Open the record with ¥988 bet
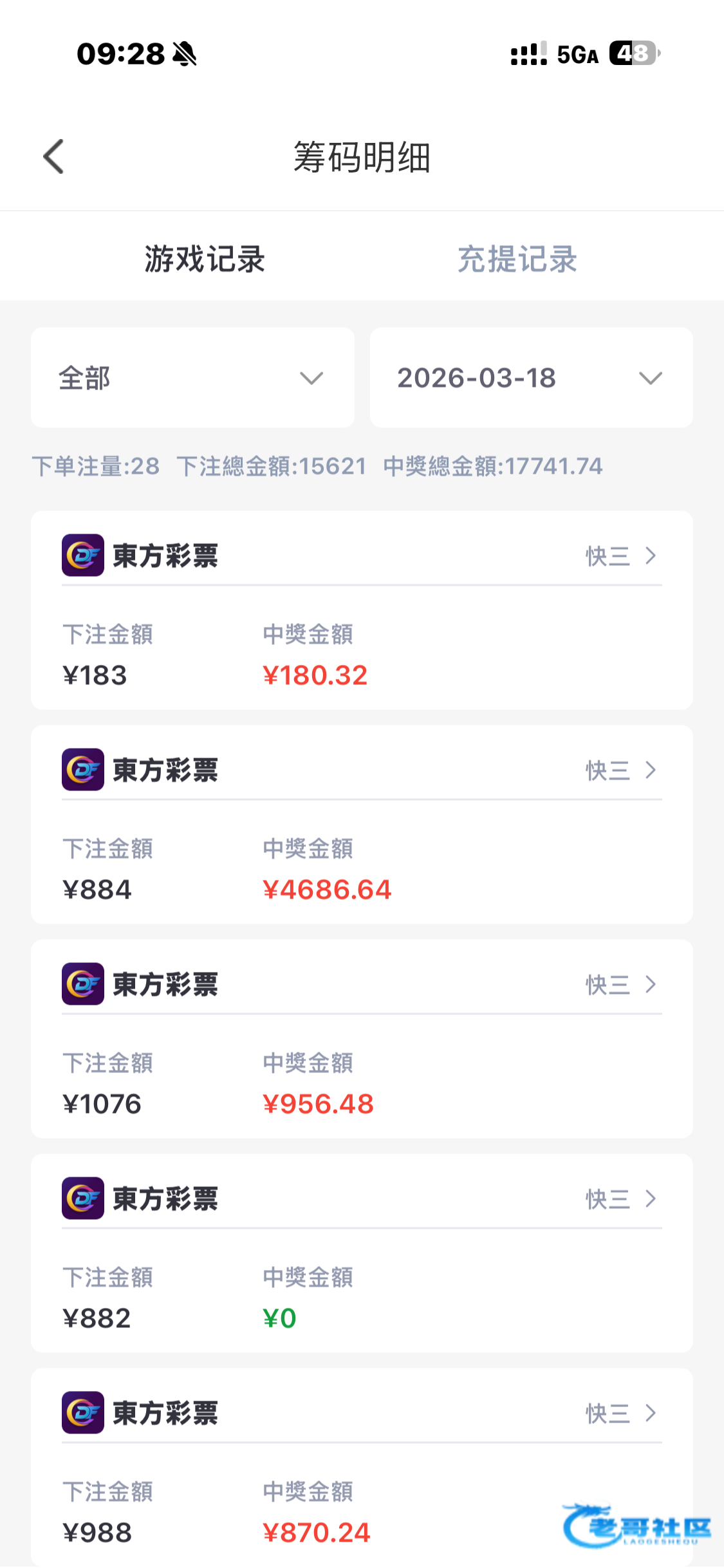Image resolution: width=724 pixels, height=1568 pixels. (x=362, y=1468)
